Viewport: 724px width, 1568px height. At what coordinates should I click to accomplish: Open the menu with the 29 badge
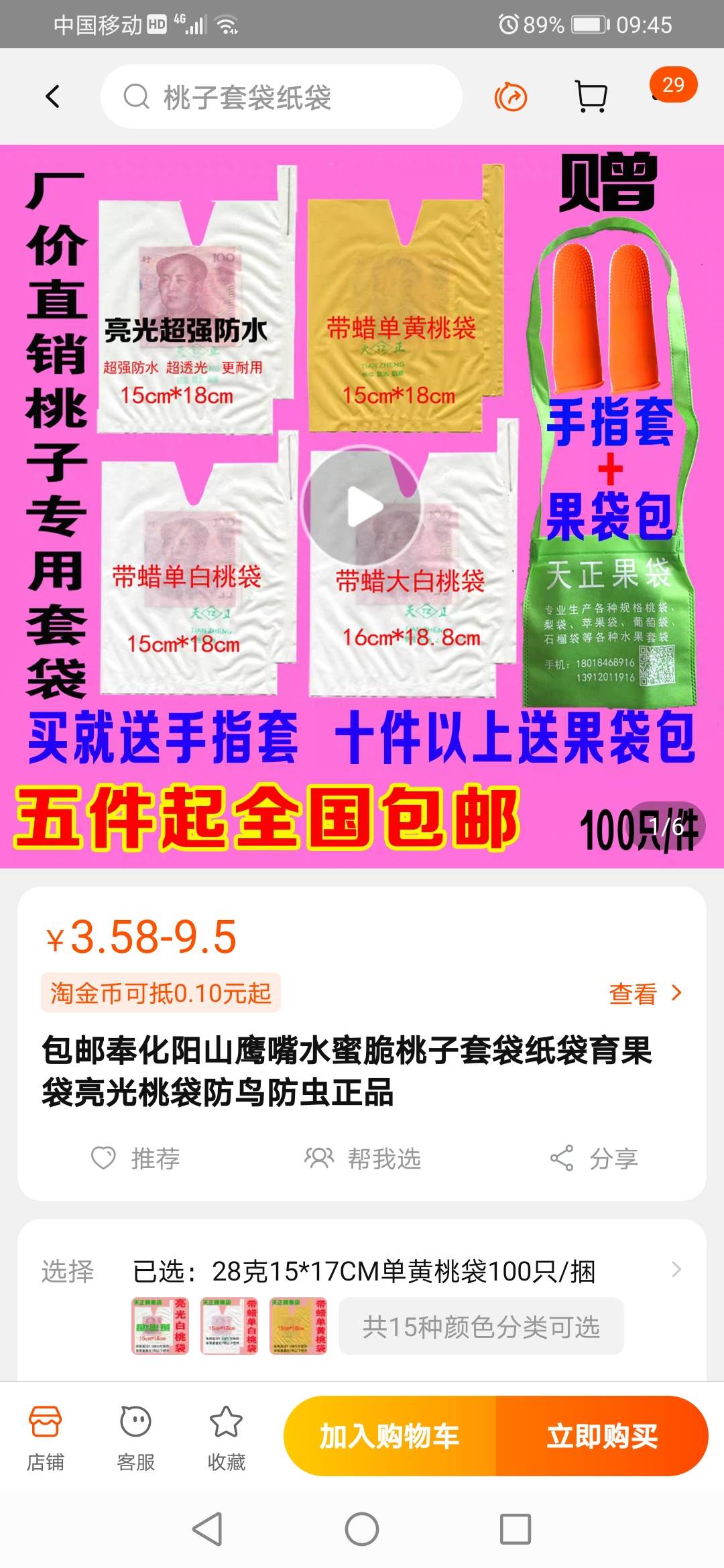[673, 85]
